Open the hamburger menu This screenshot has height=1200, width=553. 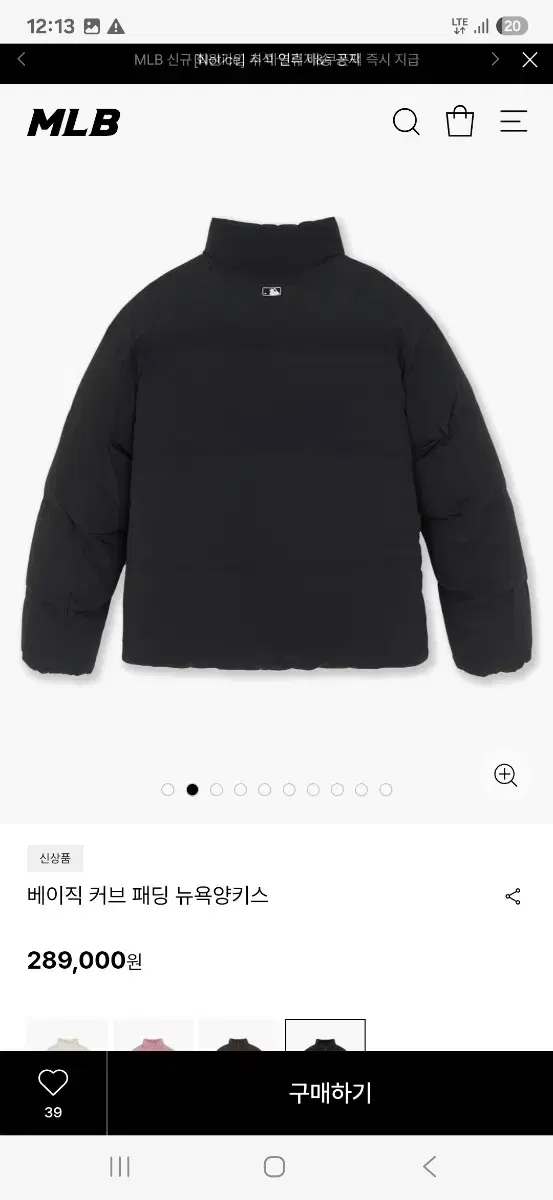pos(514,122)
